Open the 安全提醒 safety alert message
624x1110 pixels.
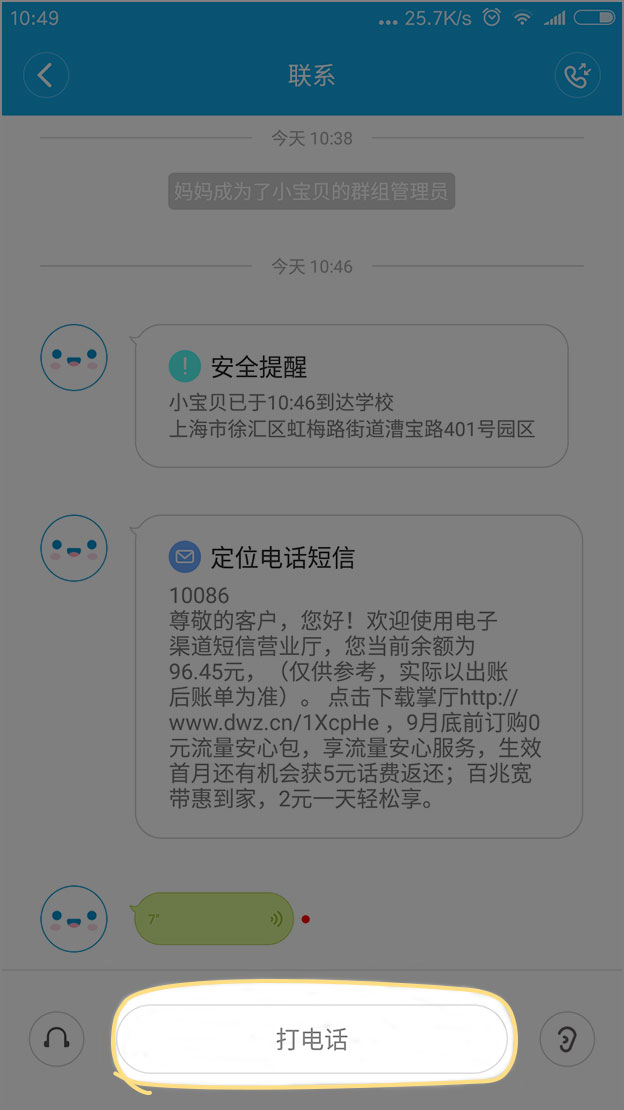(x=351, y=396)
